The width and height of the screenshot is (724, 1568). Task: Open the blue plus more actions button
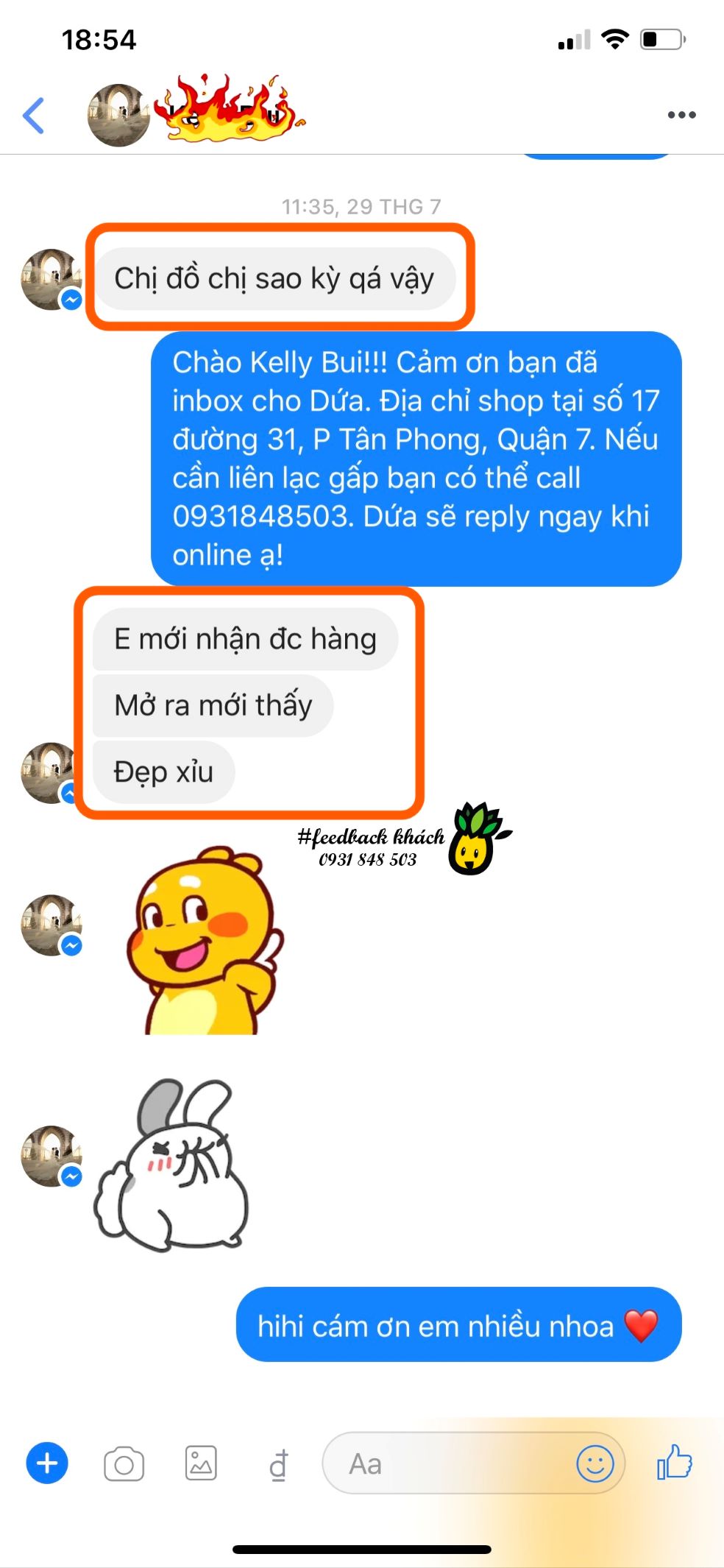[47, 1463]
